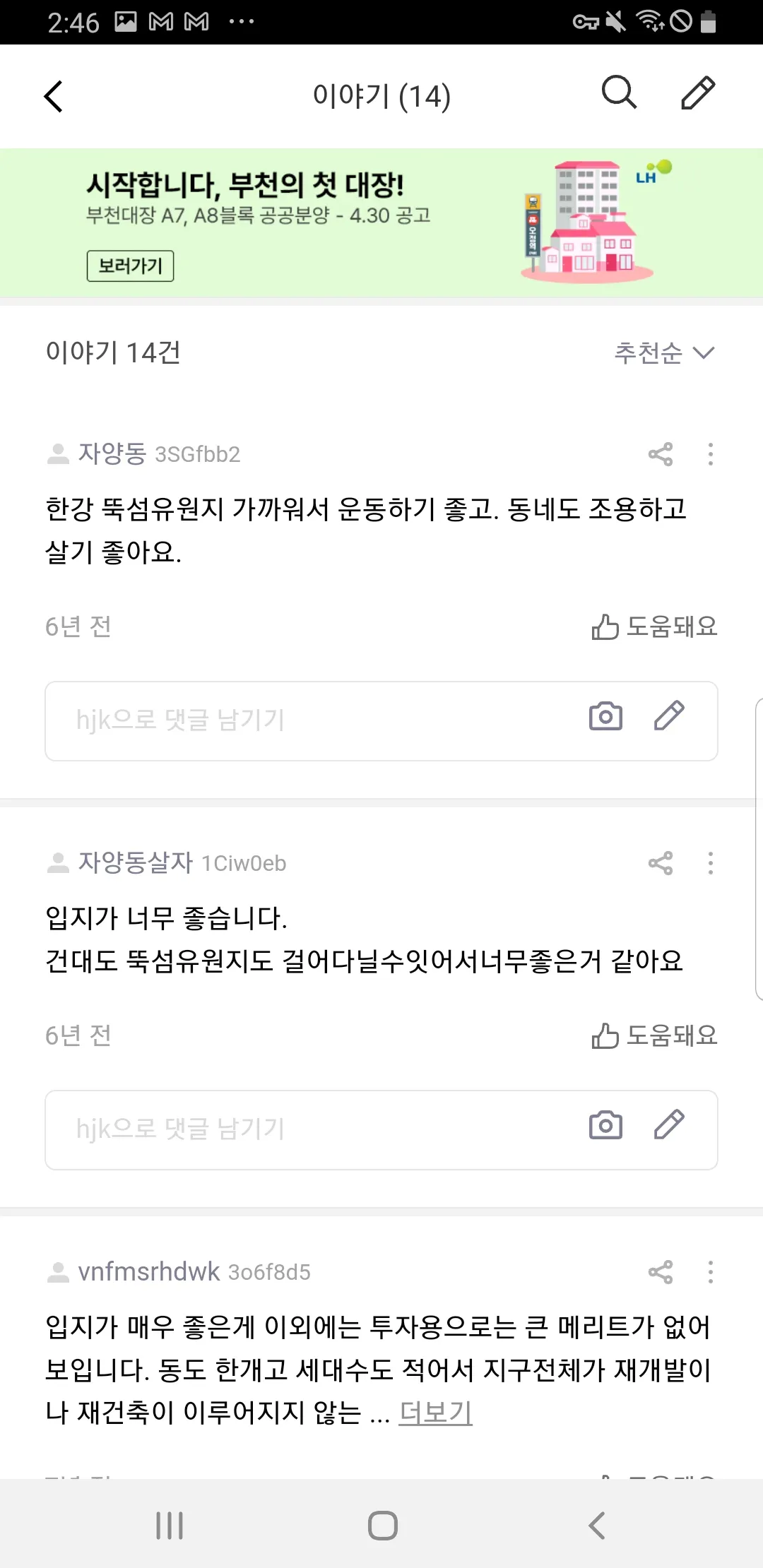Open the 추천순 sort dropdown

664,352
